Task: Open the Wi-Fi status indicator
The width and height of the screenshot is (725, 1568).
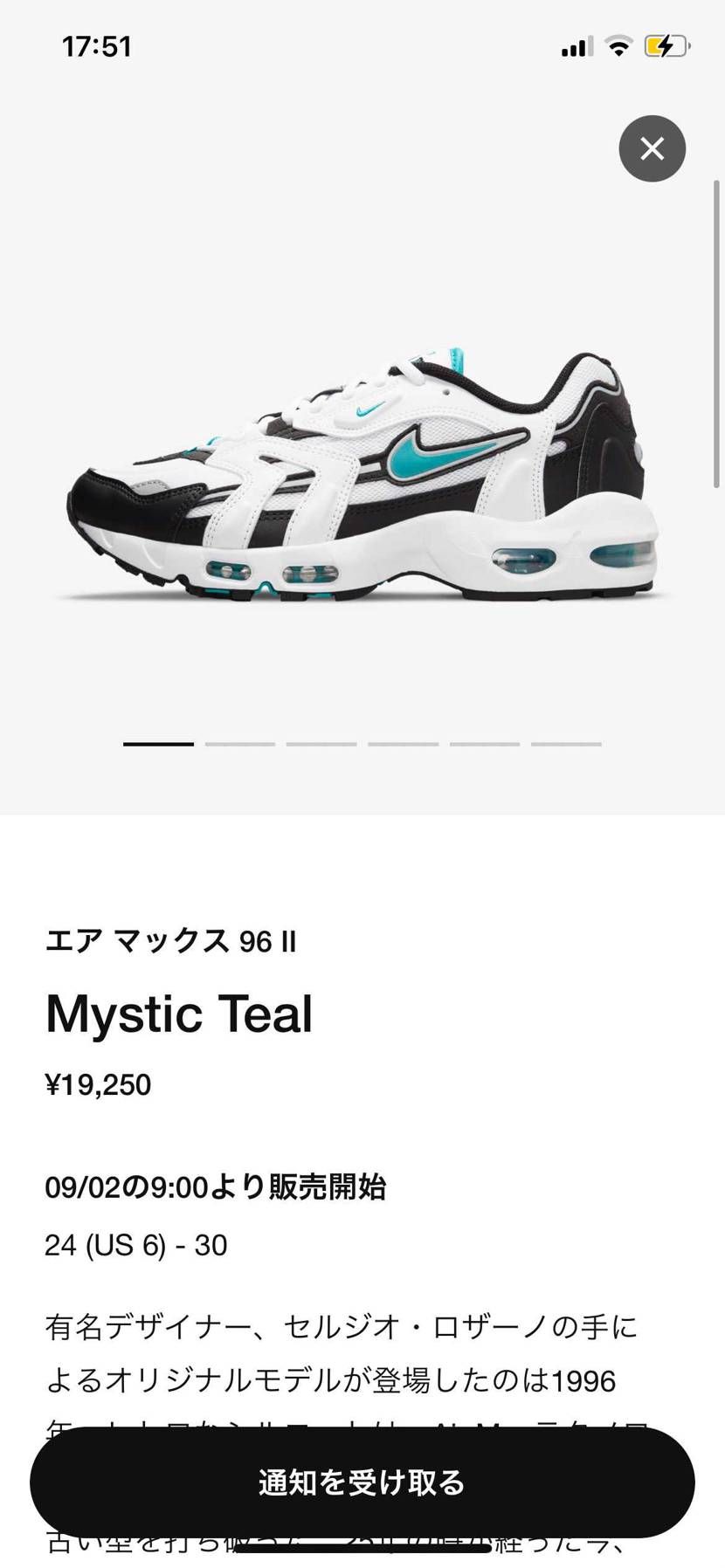Action: click(618, 47)
